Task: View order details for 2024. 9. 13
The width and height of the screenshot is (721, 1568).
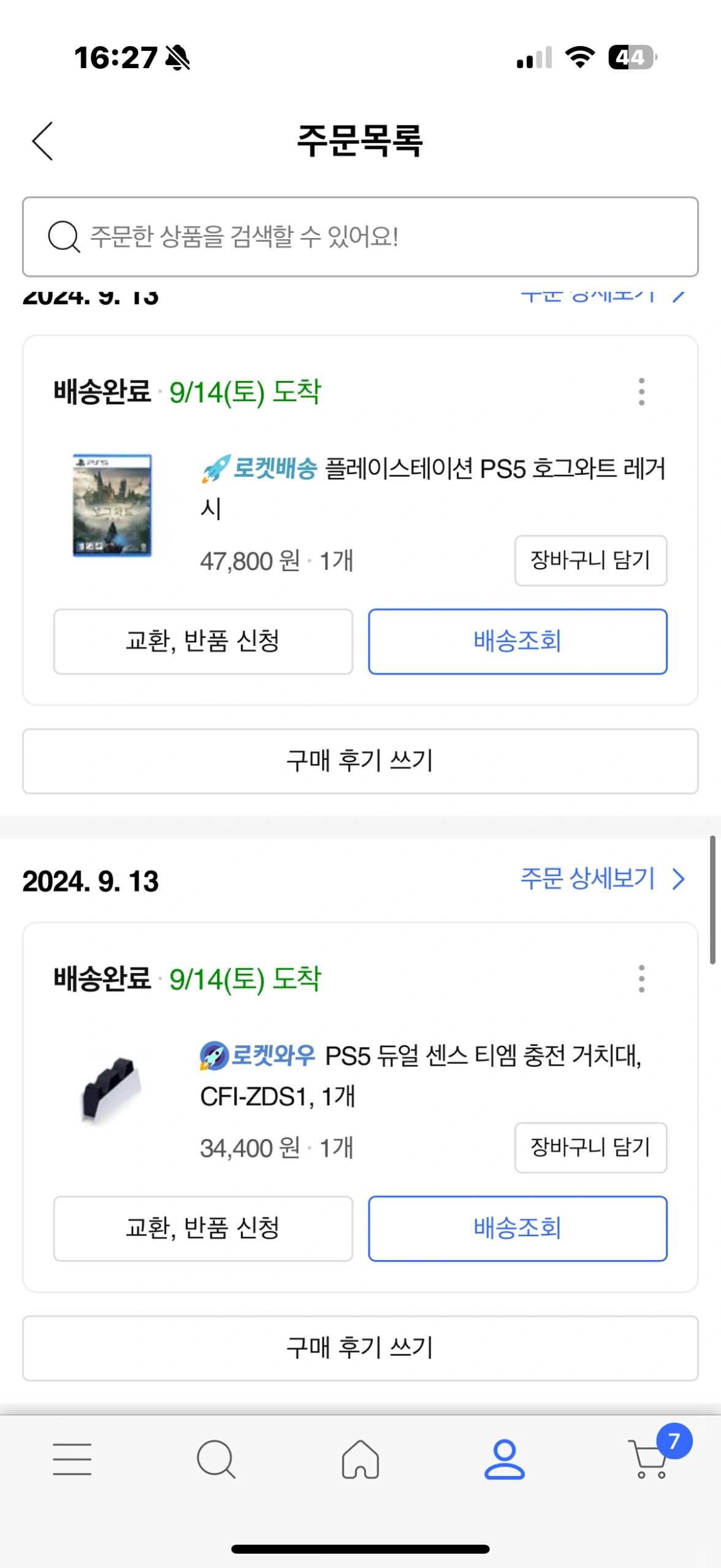Action: 602,879
